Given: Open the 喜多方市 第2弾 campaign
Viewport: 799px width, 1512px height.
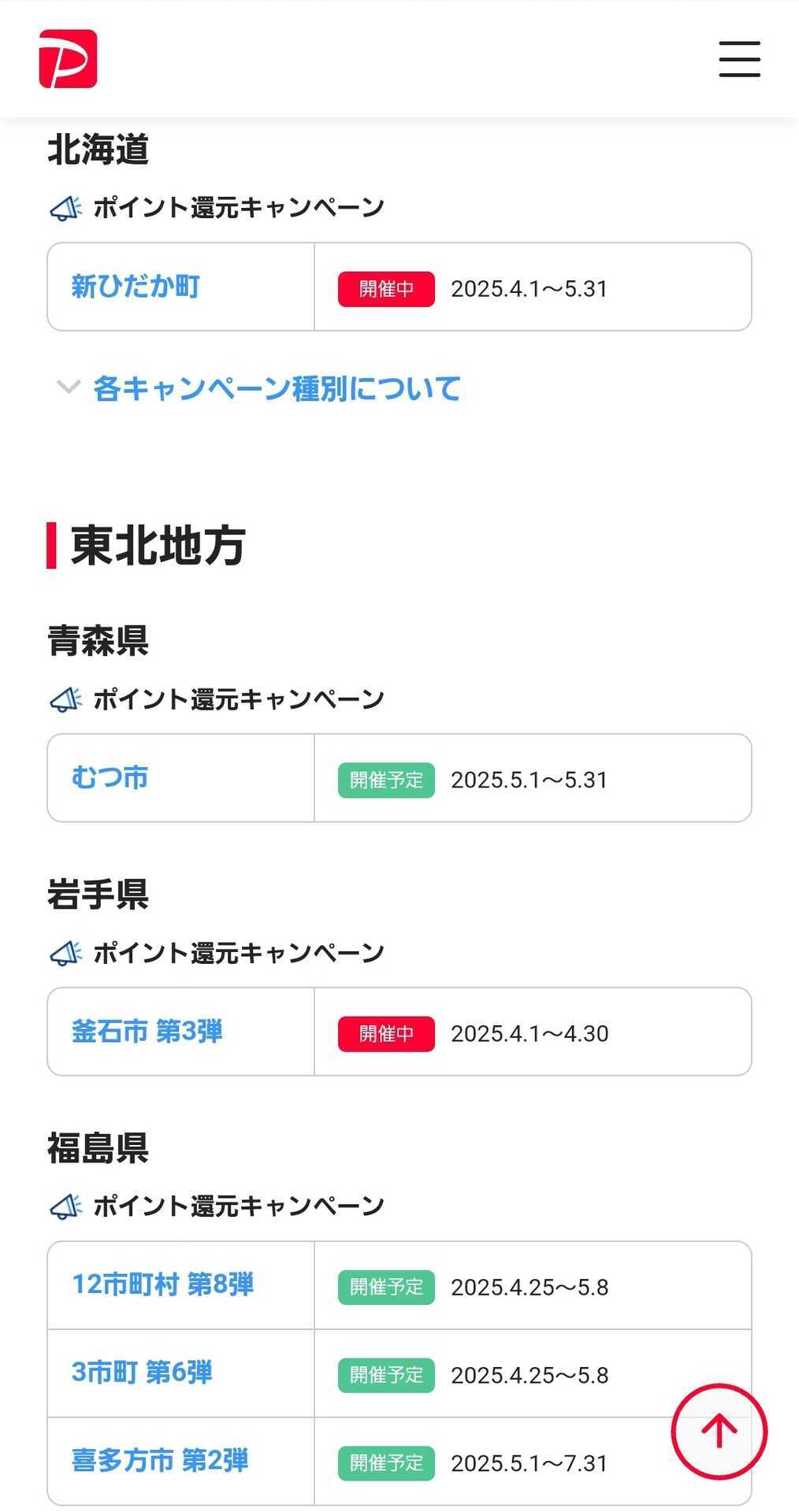Looking at the screenshot, I should tap(160, 1461).
